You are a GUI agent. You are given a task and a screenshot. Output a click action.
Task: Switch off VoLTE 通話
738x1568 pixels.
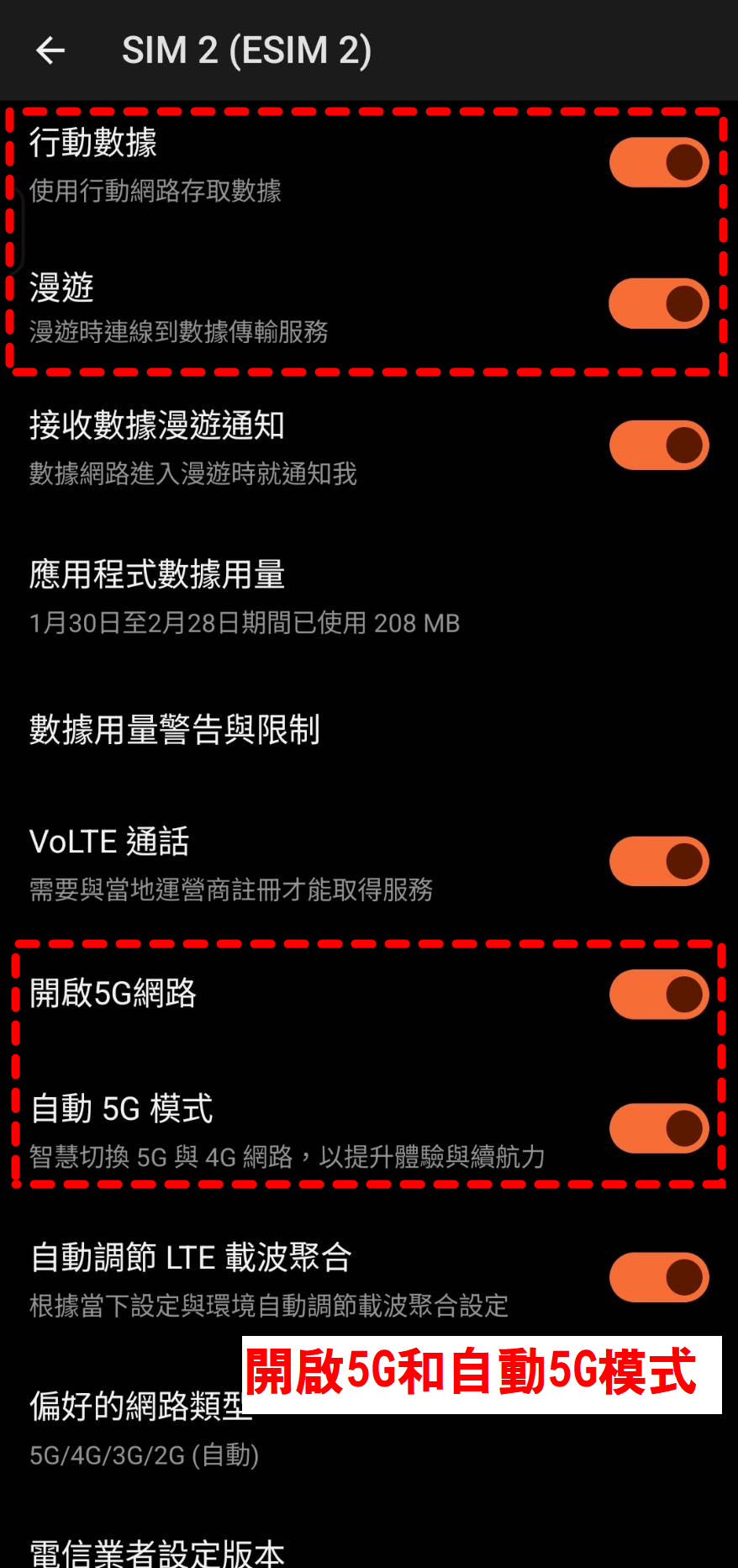(x=659, y=862)
